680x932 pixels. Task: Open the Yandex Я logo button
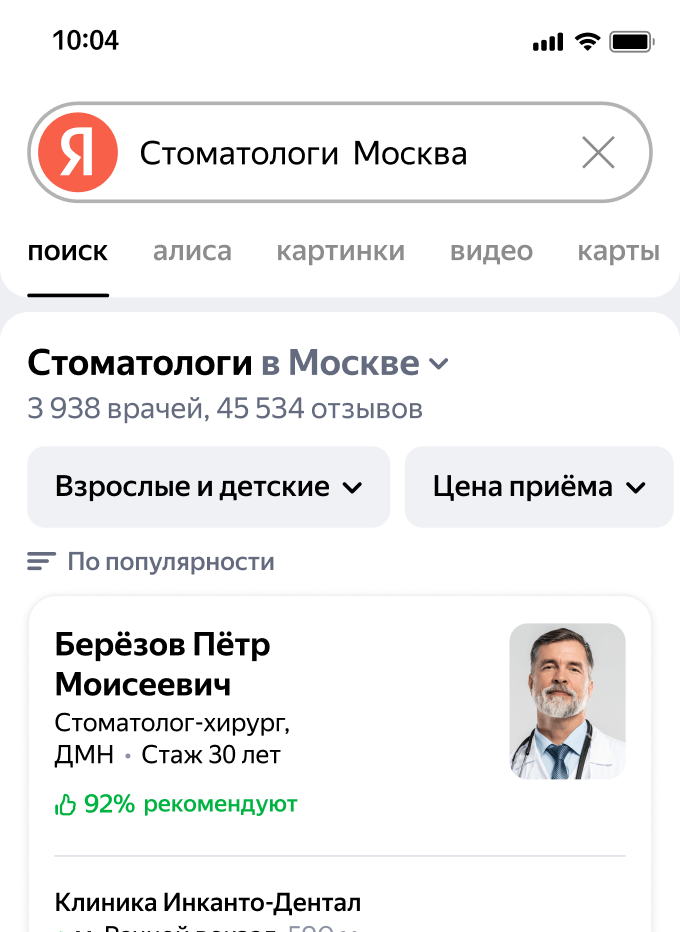tap(78, 153)
